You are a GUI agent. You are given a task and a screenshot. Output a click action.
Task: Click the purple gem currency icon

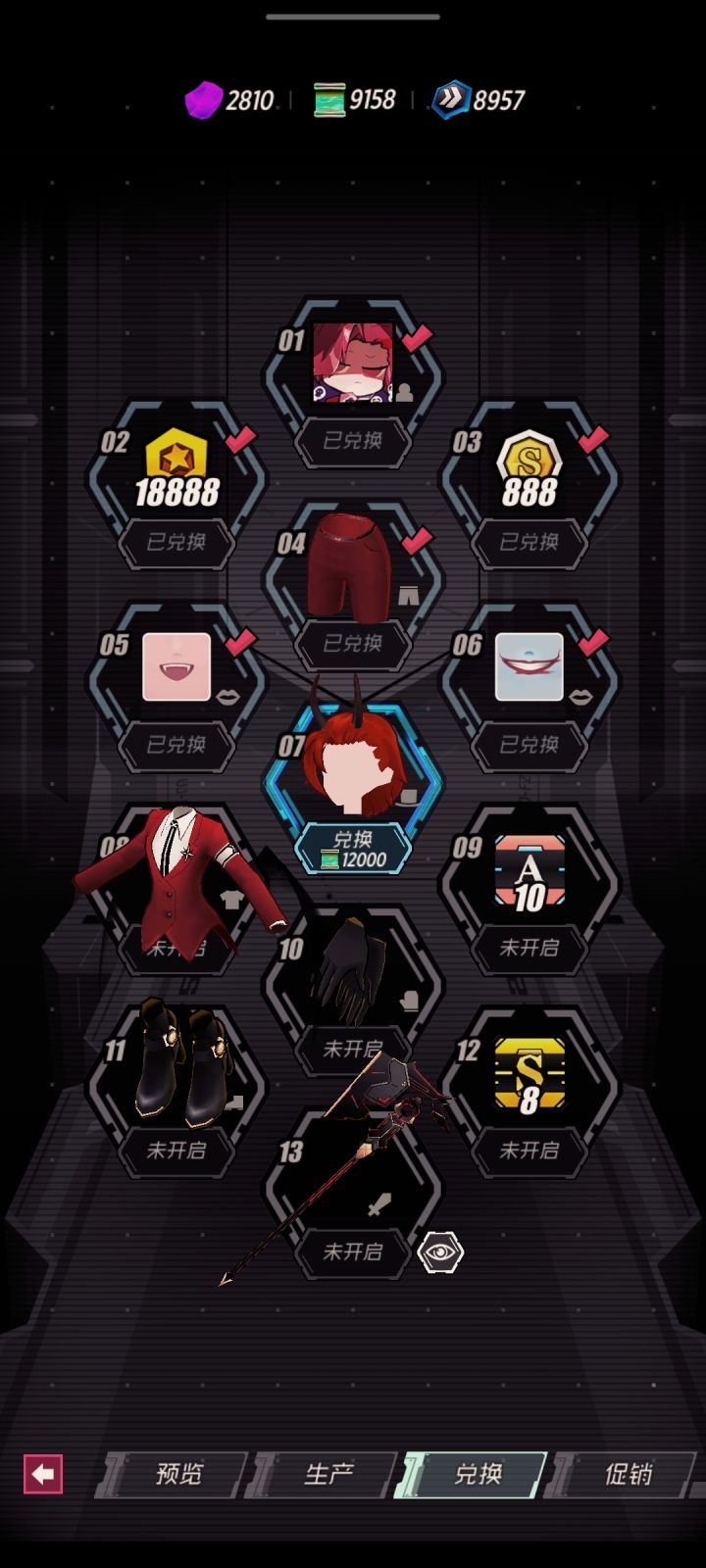pos(203,97)
